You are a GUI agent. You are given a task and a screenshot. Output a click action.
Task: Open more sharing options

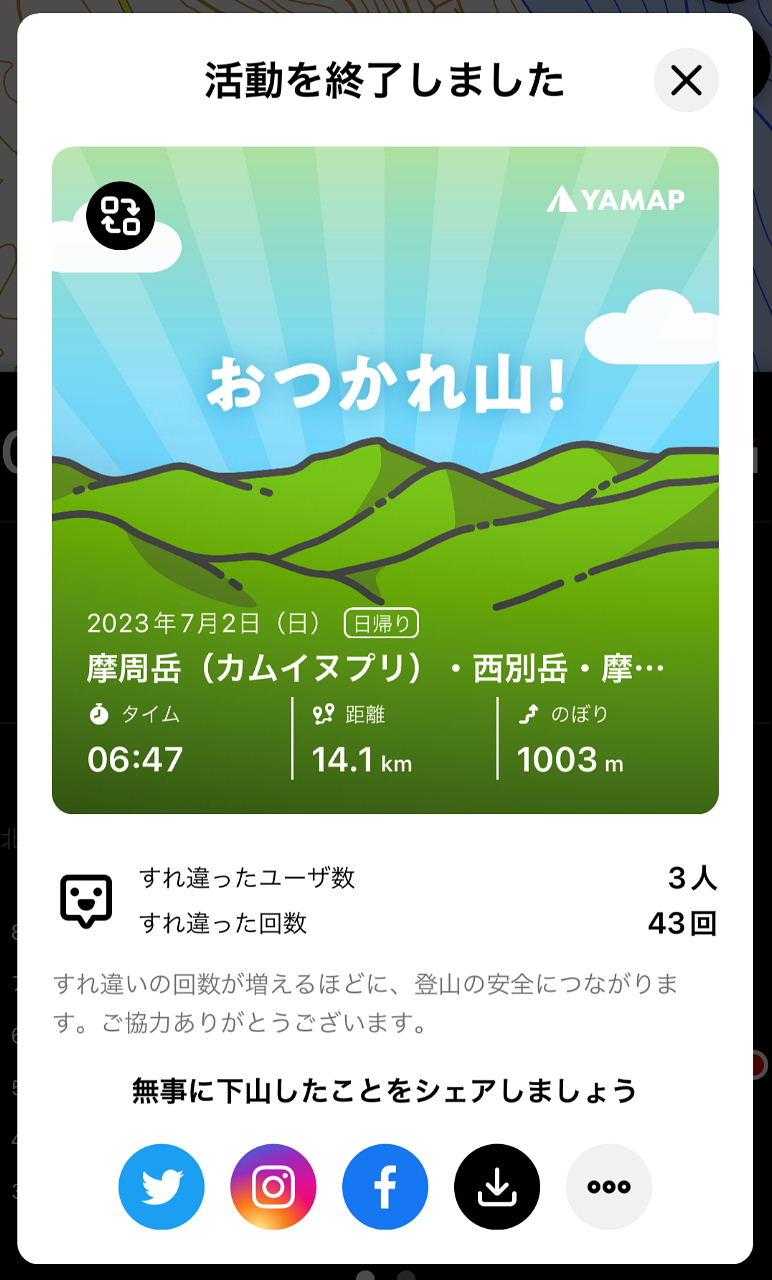tap(609, 1187)
